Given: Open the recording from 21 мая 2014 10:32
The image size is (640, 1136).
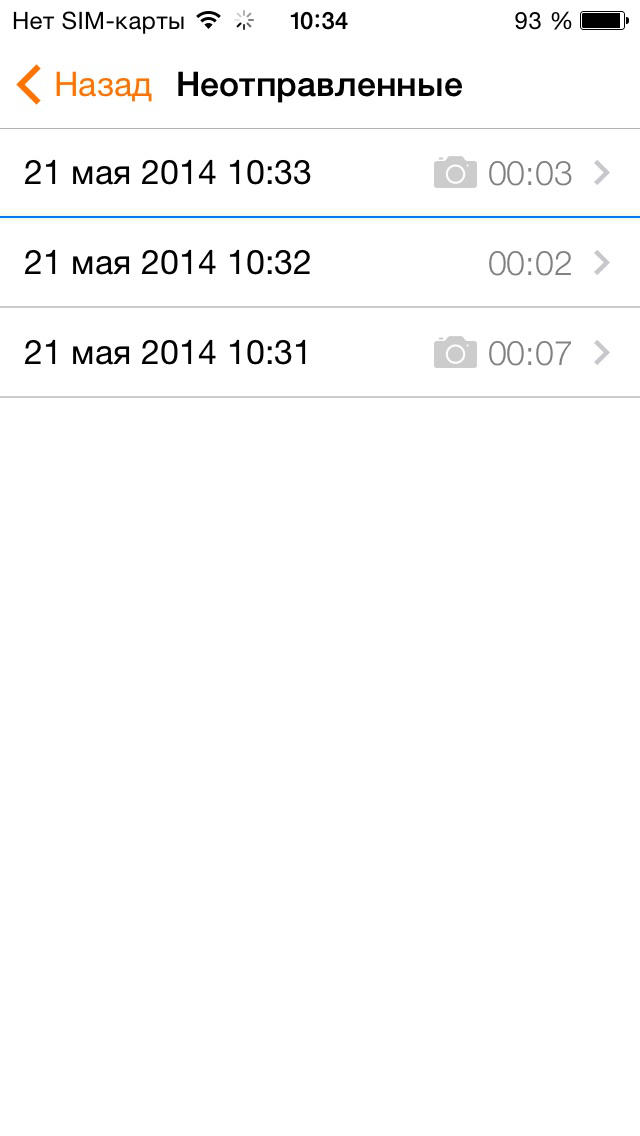Looking at the screenshot, I should tap(320, 262).
